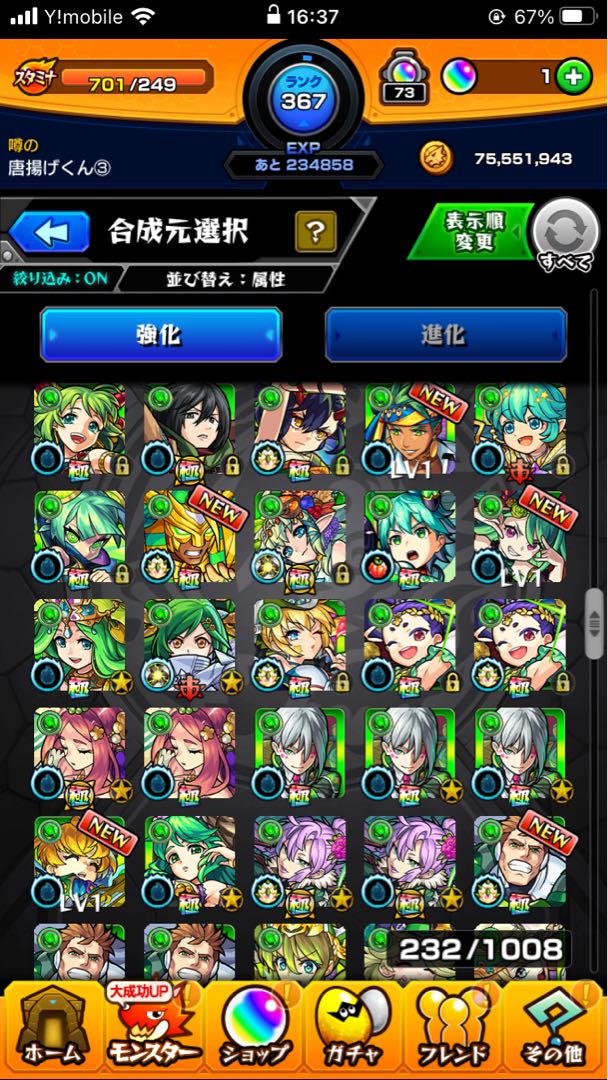The width and height of the screenshot is (608, 1080).
Task: Tap the 並び替え：属性 sort label
Action: coord(226,279)
